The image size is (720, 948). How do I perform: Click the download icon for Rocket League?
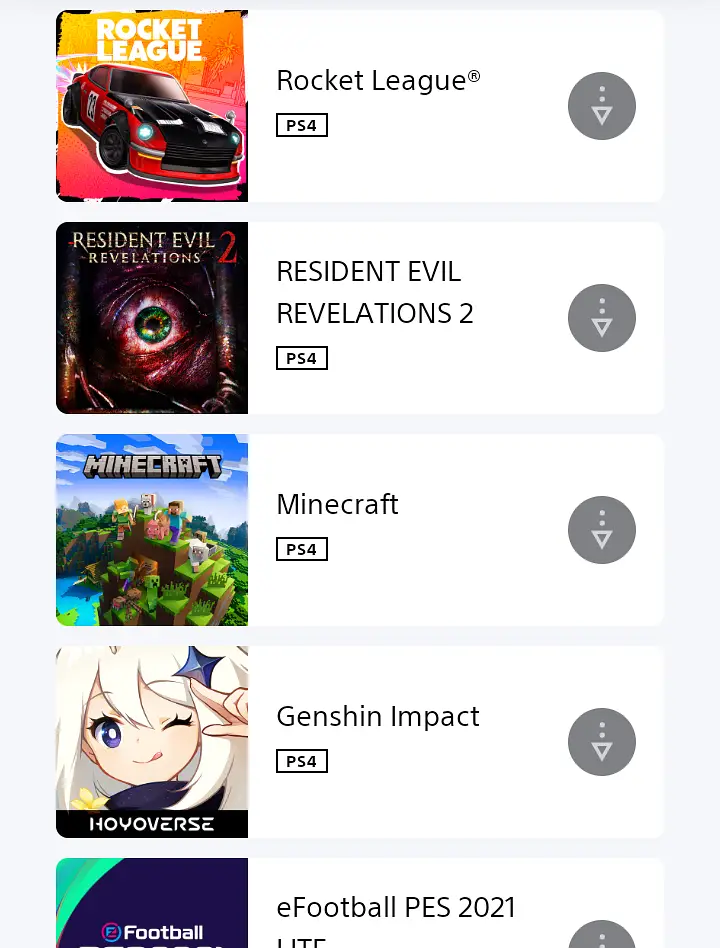point(601,106)
